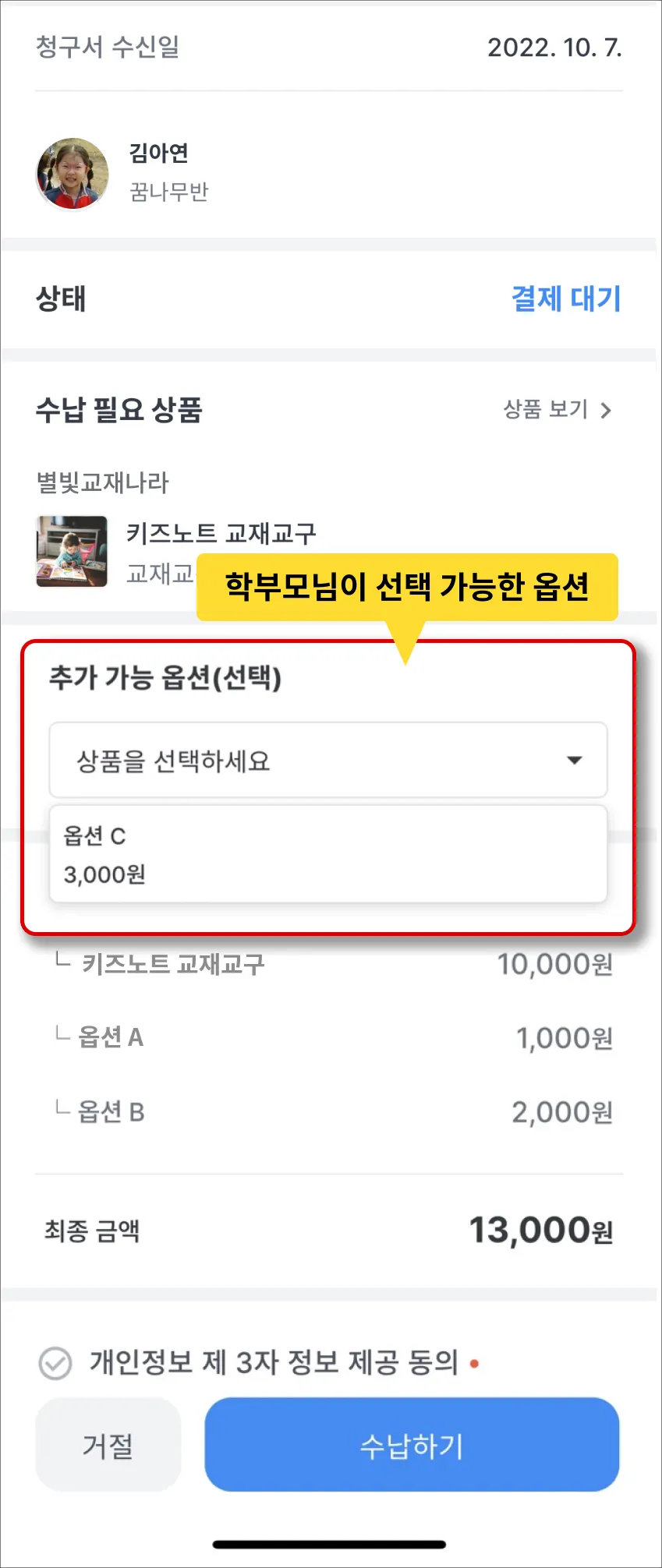Tap the 거절 button
The height and width of the screenshot is (1568, 662).
[108, 1445]
